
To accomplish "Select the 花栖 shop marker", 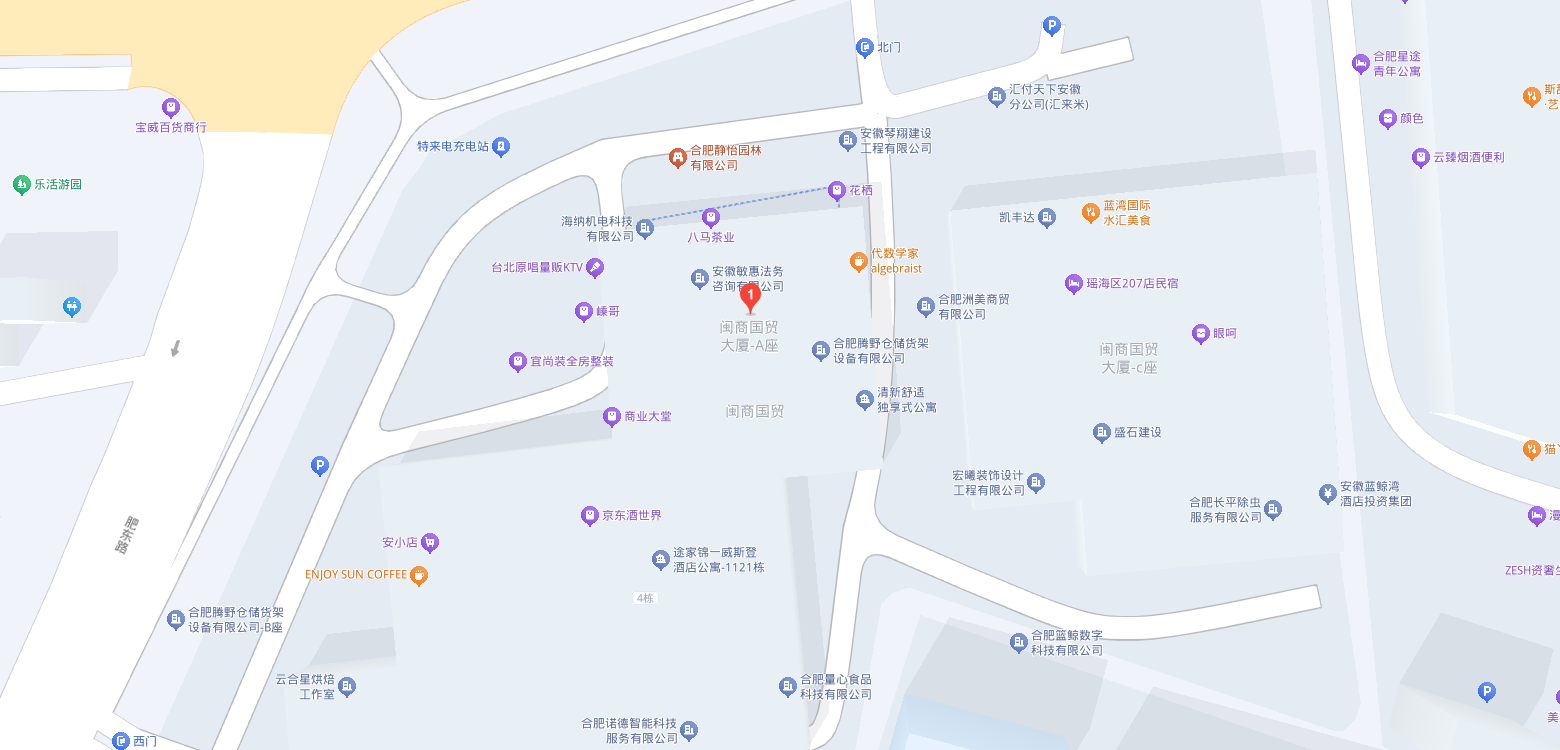I will point(837,189).
